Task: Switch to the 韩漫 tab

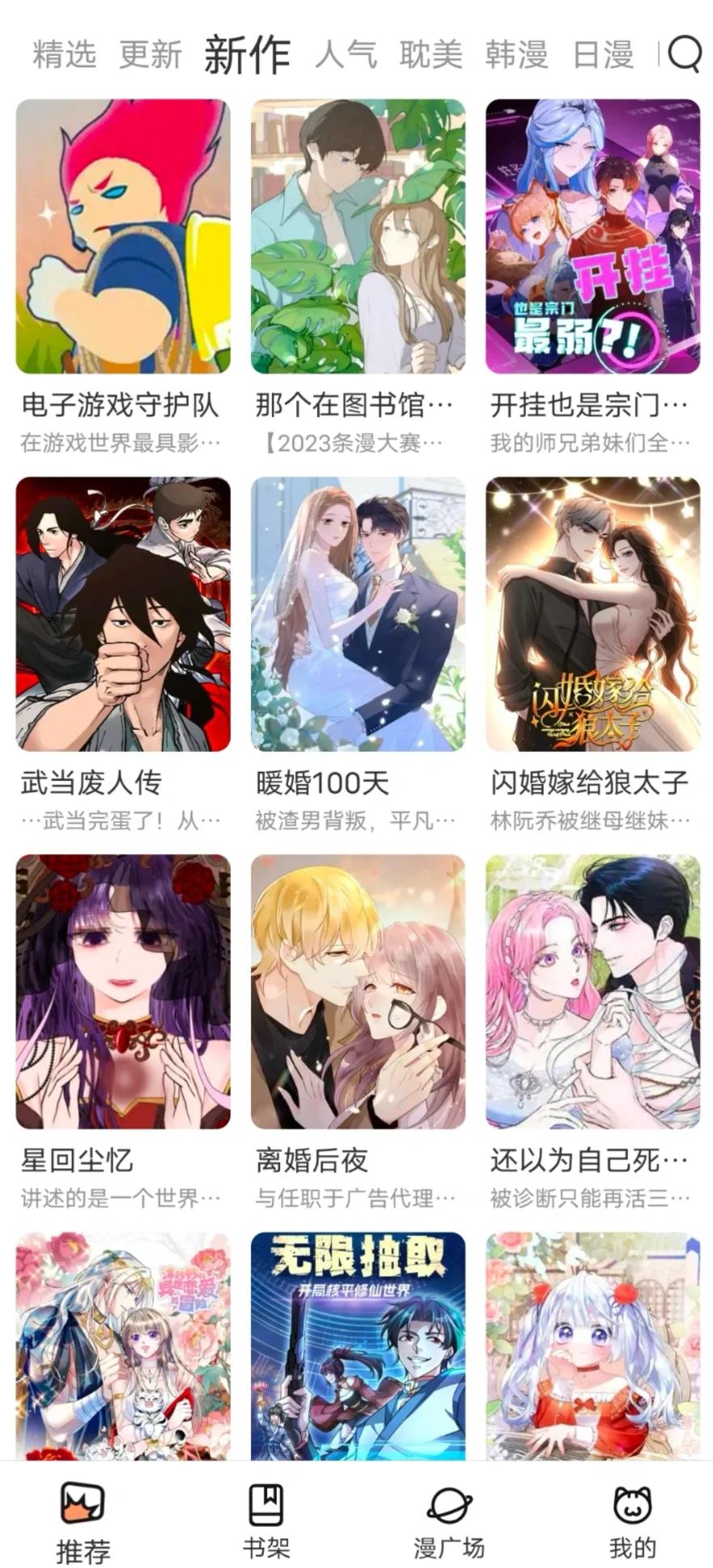Action: point(516,55)
